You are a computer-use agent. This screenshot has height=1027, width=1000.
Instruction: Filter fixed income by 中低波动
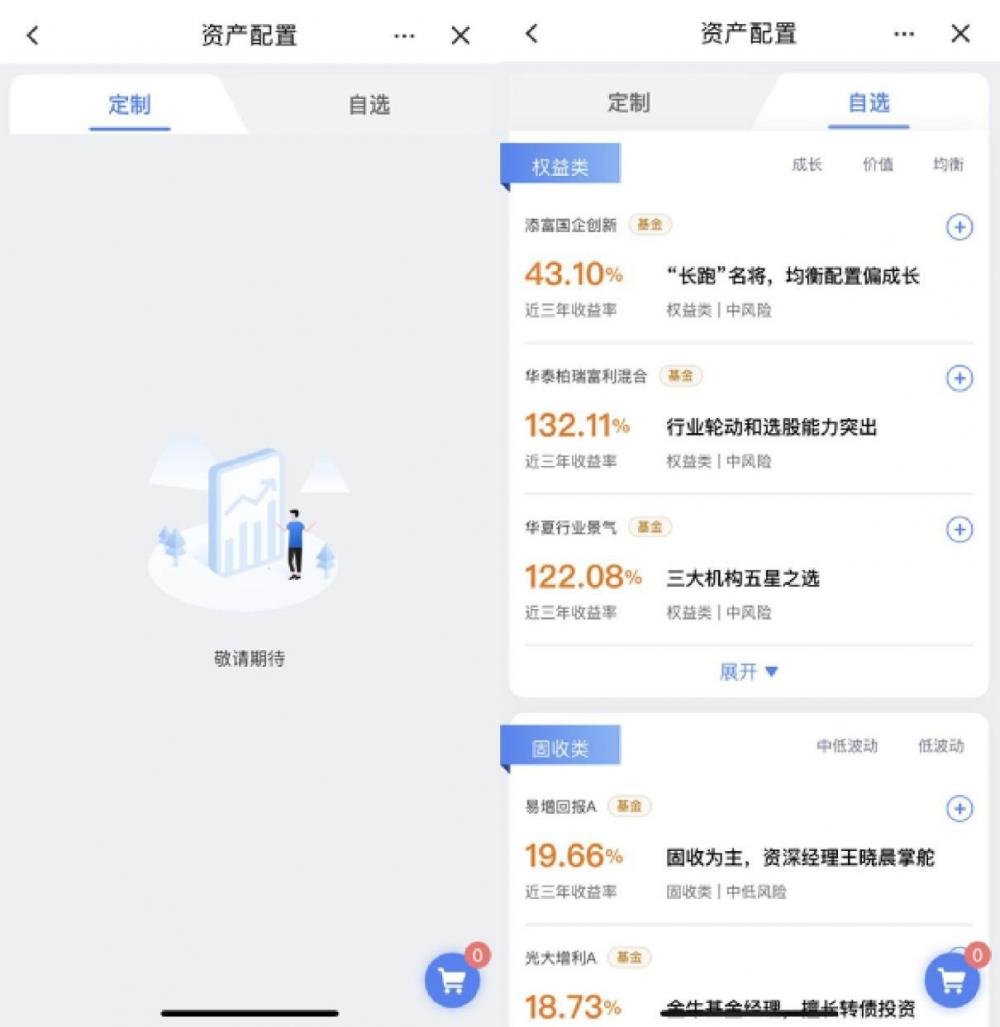coord(846,746)
